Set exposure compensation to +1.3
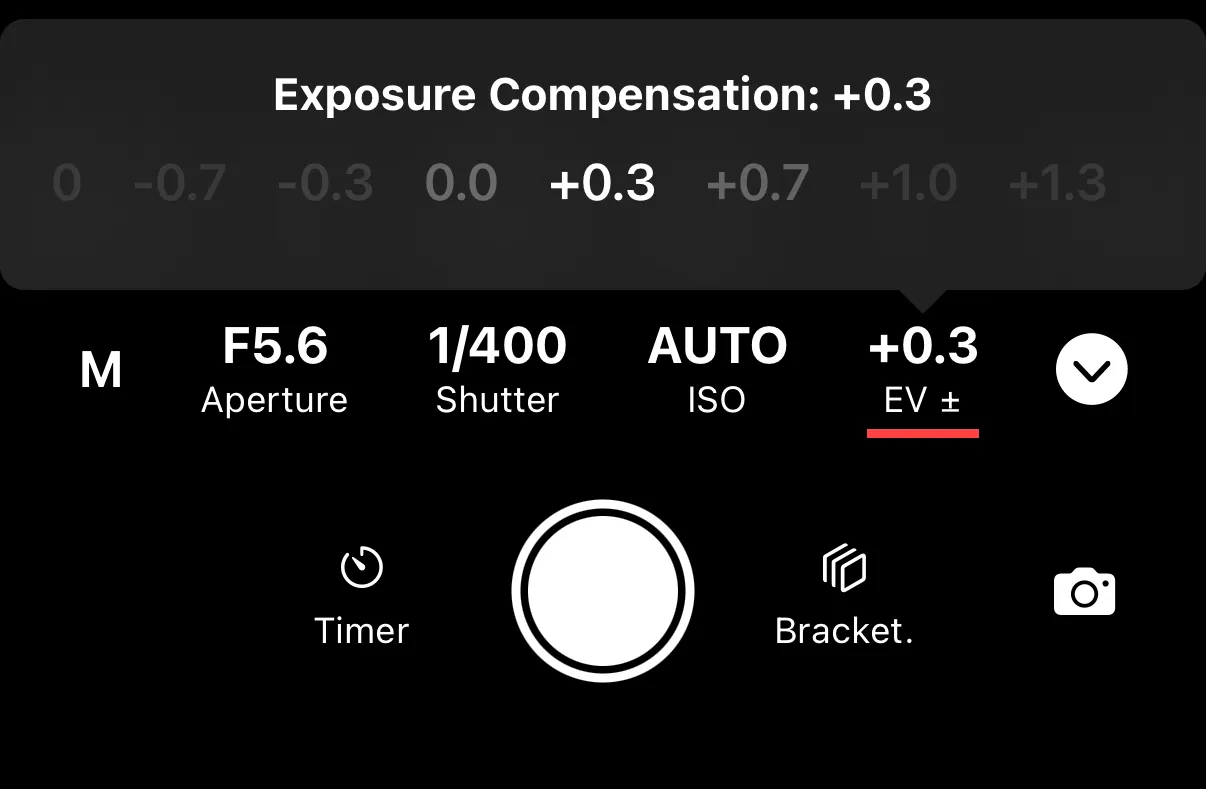1206x789 pixels. click(1057, 184)
